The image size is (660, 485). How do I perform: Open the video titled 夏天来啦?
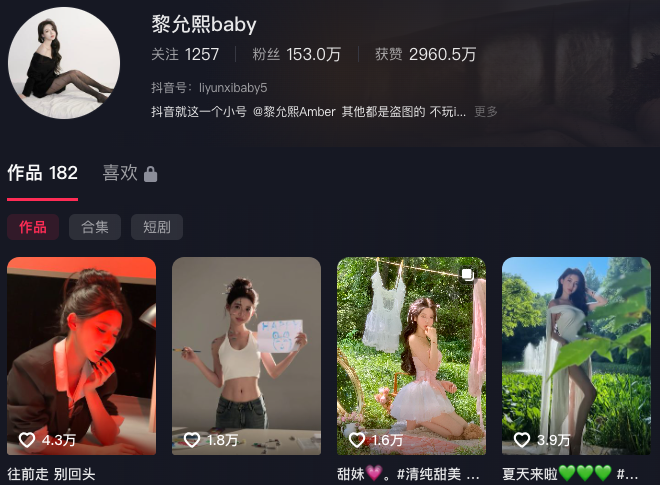[575, 355]
